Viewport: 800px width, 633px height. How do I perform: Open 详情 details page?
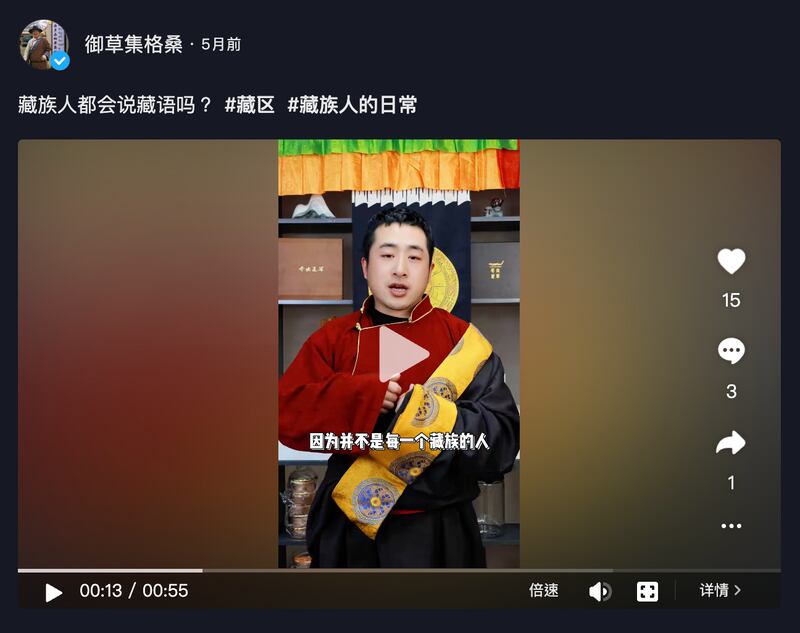point(720,591)
